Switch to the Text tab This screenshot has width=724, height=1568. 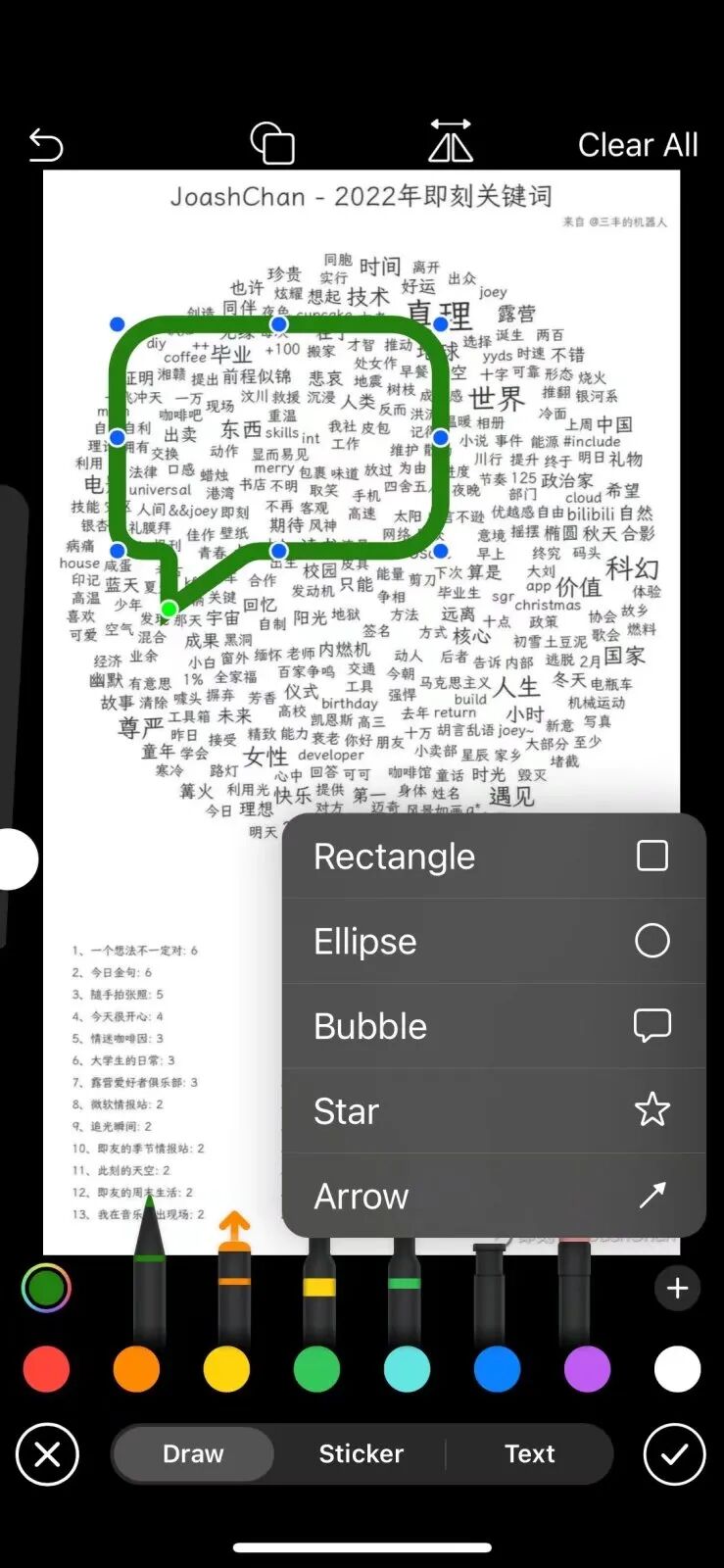(529, 1453)
